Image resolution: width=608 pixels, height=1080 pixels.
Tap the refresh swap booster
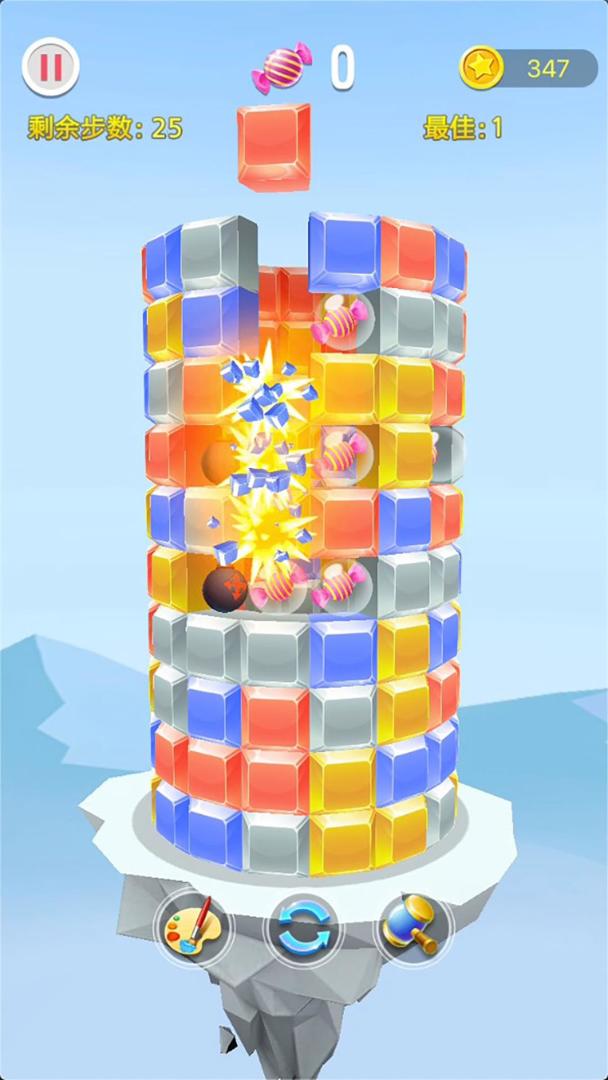[x=302, y=929]
